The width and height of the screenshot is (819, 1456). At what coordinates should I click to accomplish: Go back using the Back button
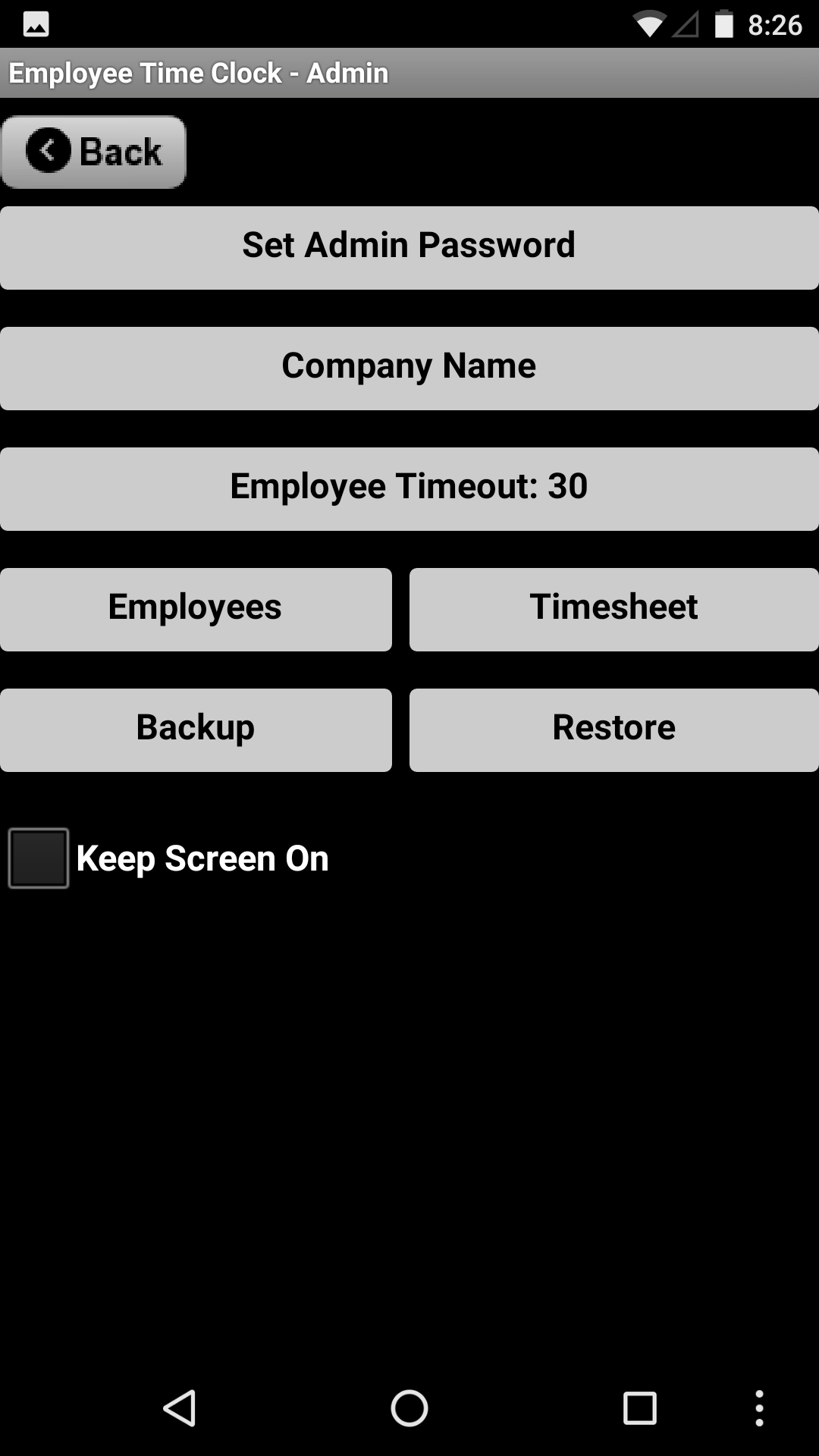coord(93,151)
